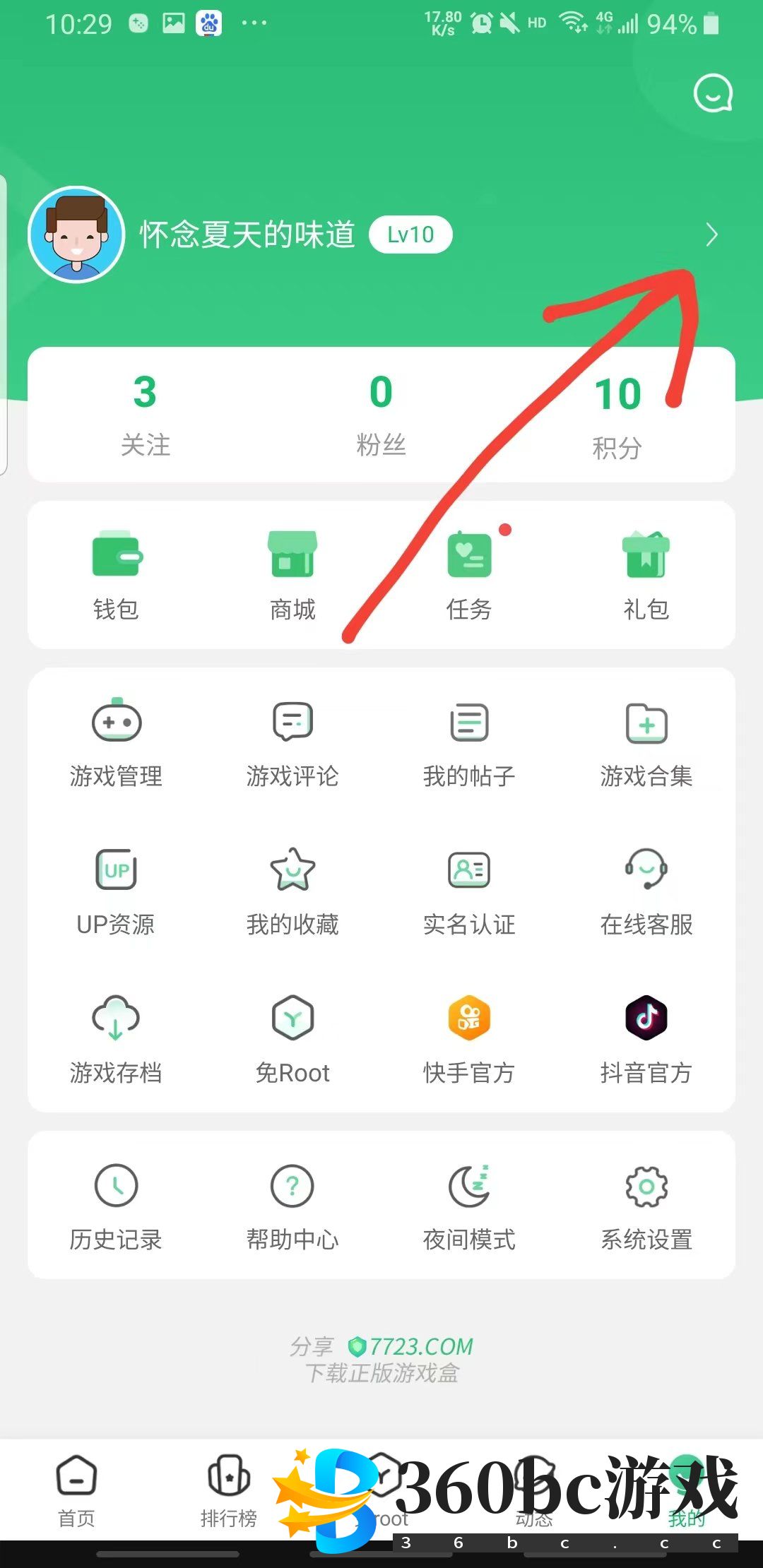Open 我的帖子 my posts
This screenshot has width=763, height=1568.
(x=469, y=743)
